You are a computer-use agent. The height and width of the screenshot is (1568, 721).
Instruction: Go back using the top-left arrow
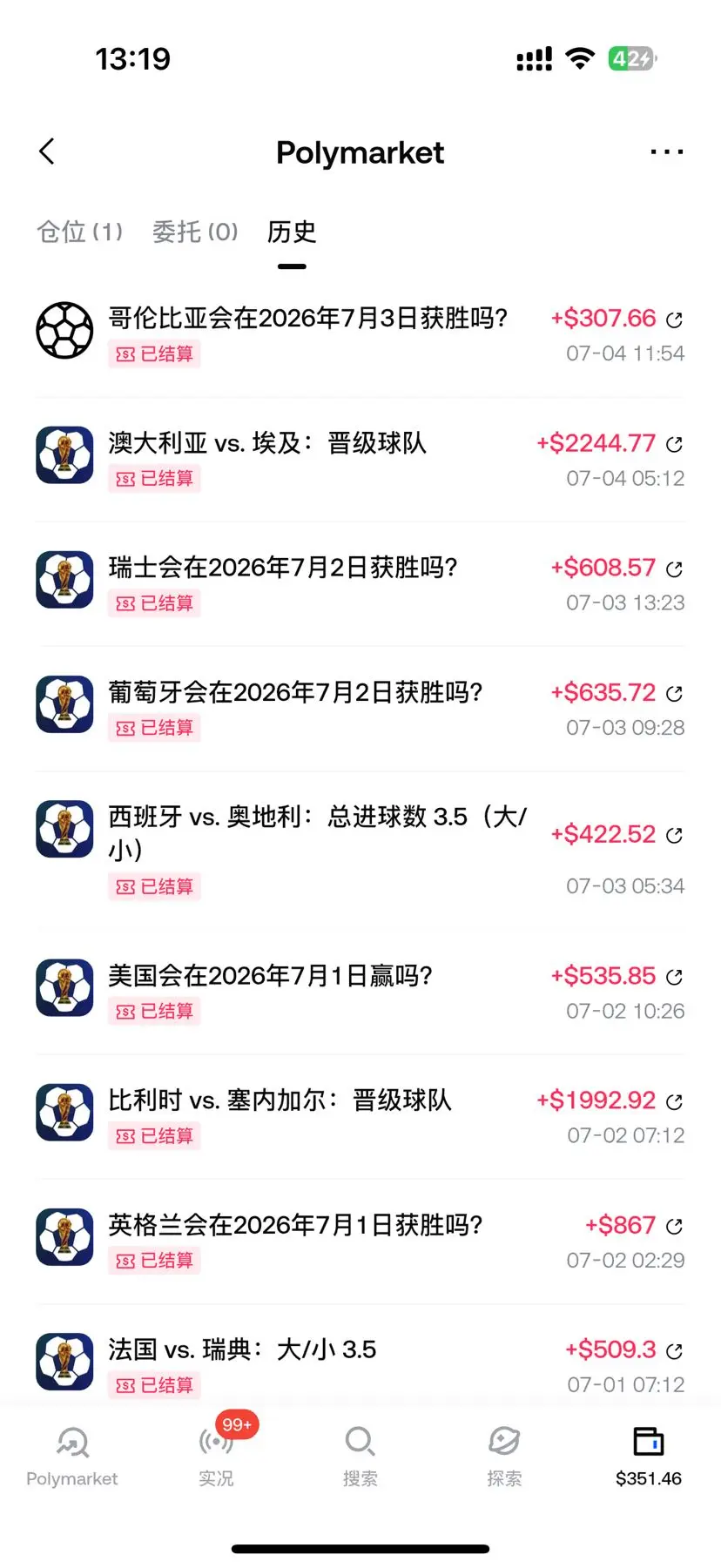pyautogui.click(x=47, y=151)
